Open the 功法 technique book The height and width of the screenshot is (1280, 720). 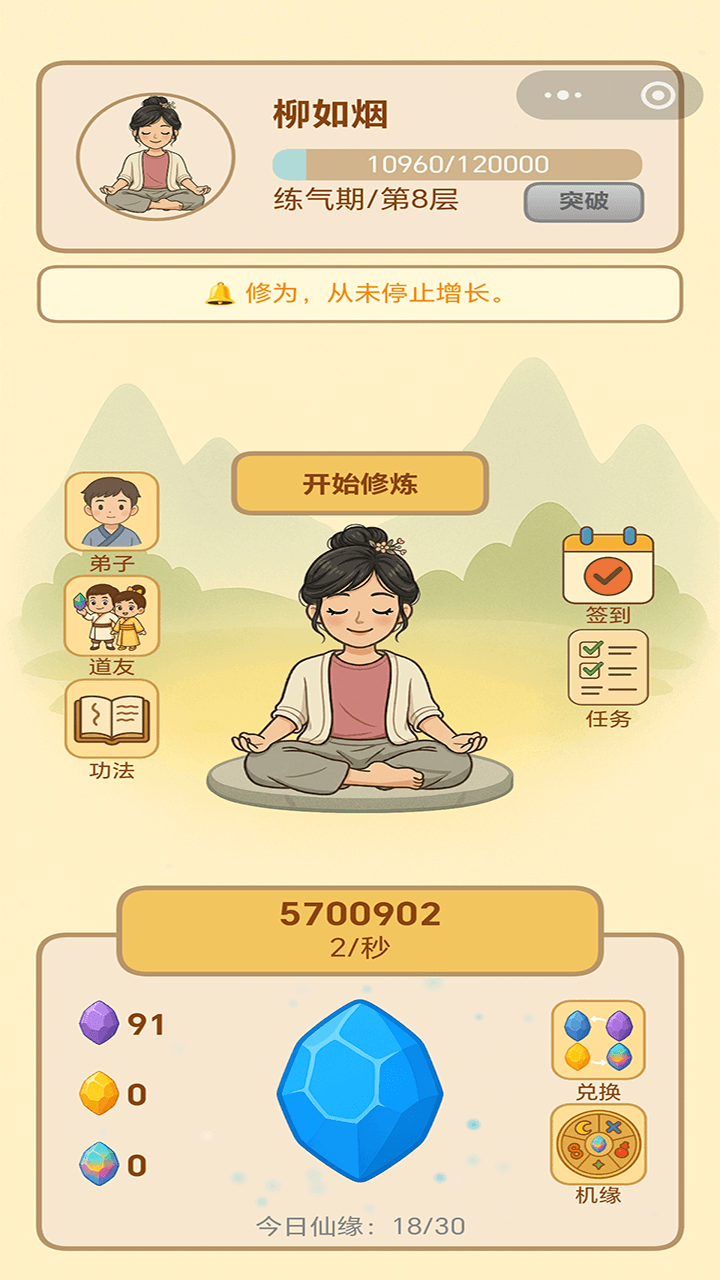[x=112, y=720]
